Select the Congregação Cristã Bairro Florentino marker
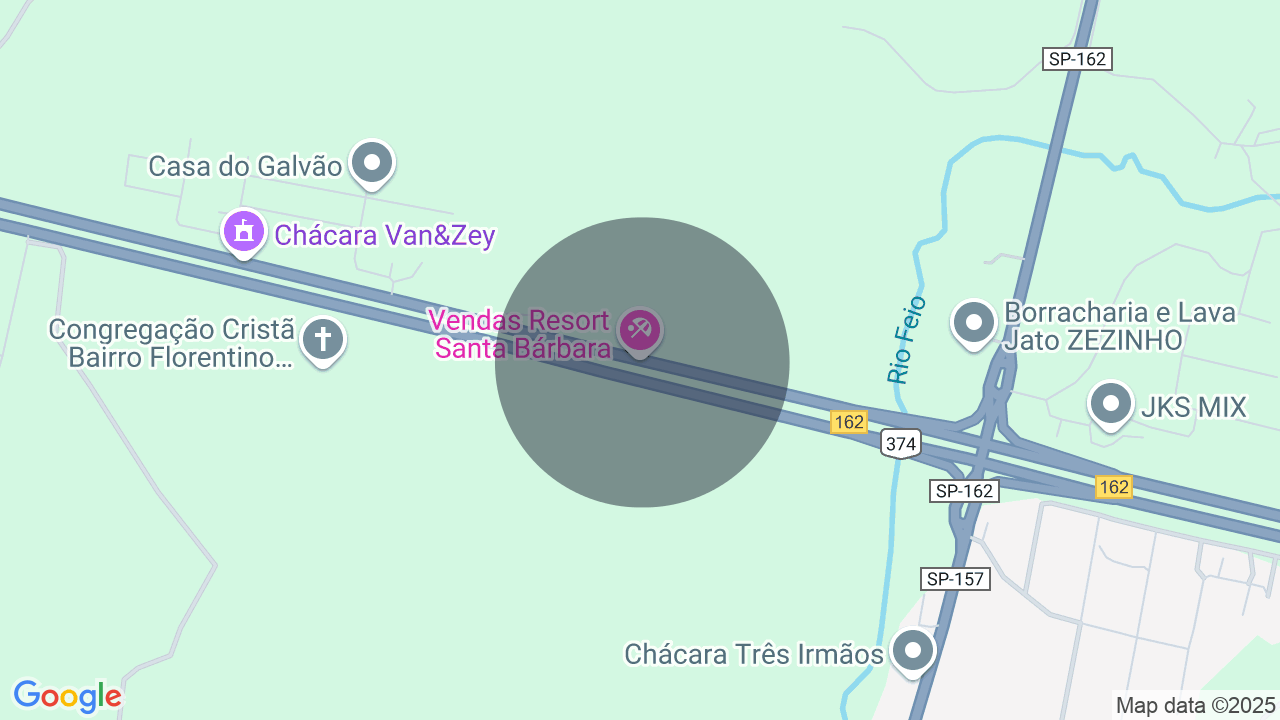 [322, 340]
